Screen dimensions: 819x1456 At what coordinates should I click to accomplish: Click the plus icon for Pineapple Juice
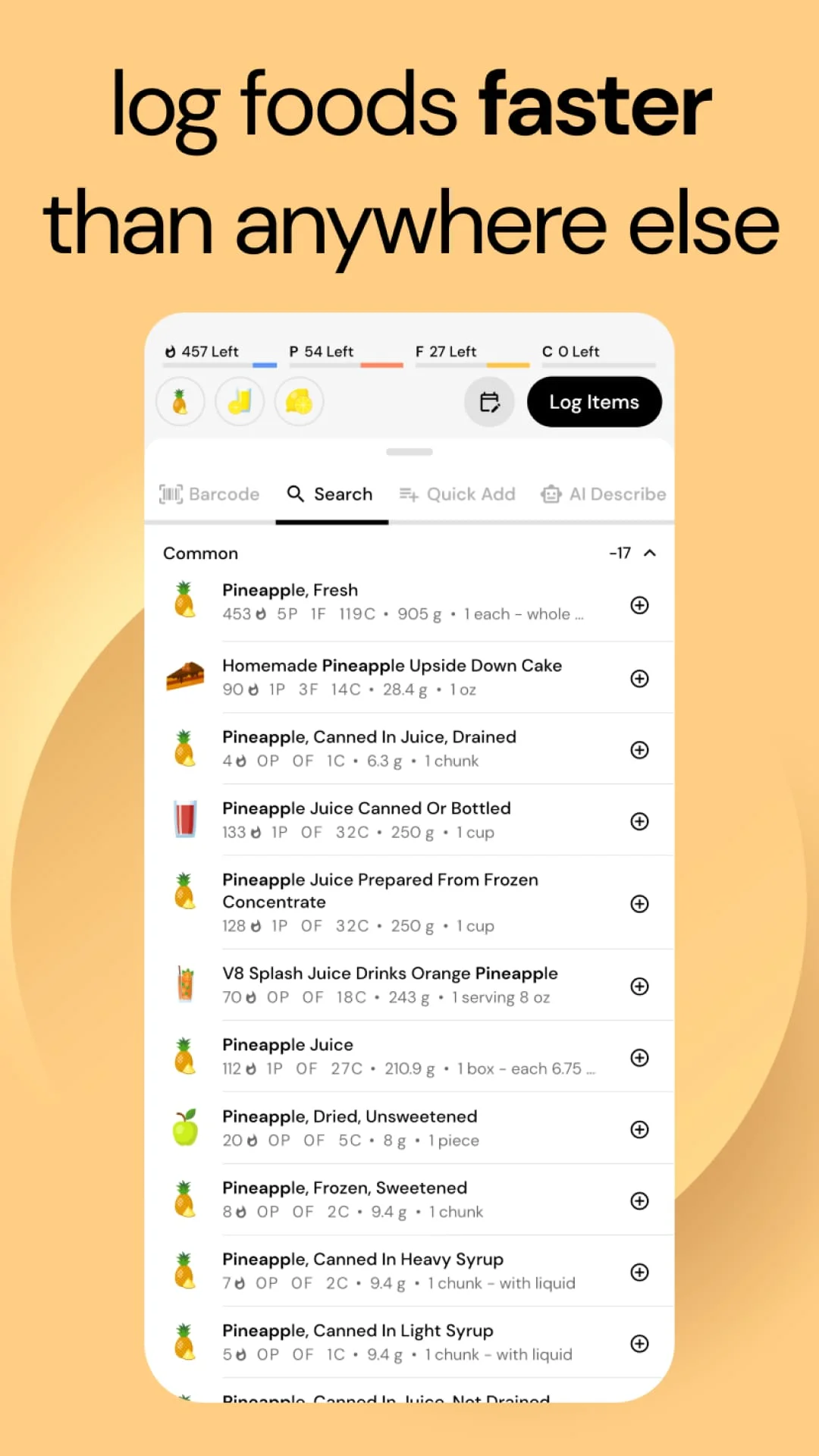(x=639, y=1058)
